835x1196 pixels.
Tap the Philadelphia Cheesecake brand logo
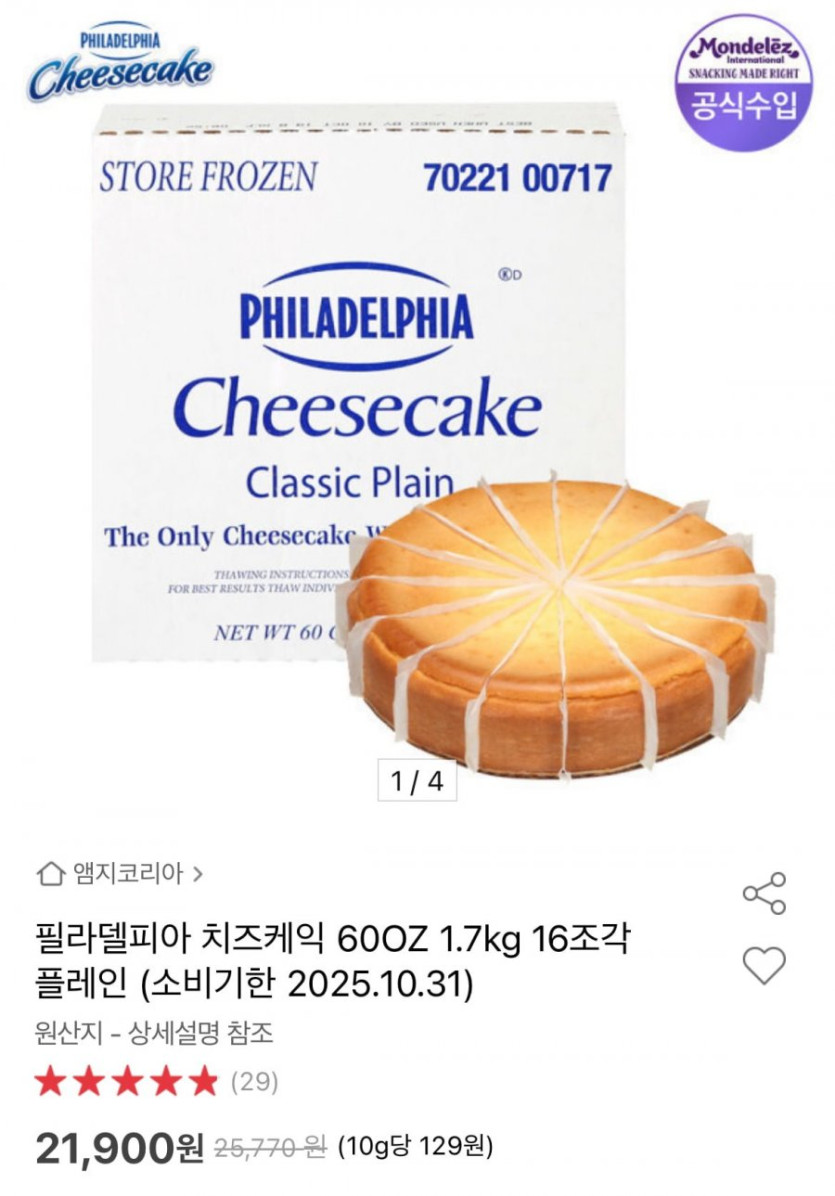click(x=122, y=55)
